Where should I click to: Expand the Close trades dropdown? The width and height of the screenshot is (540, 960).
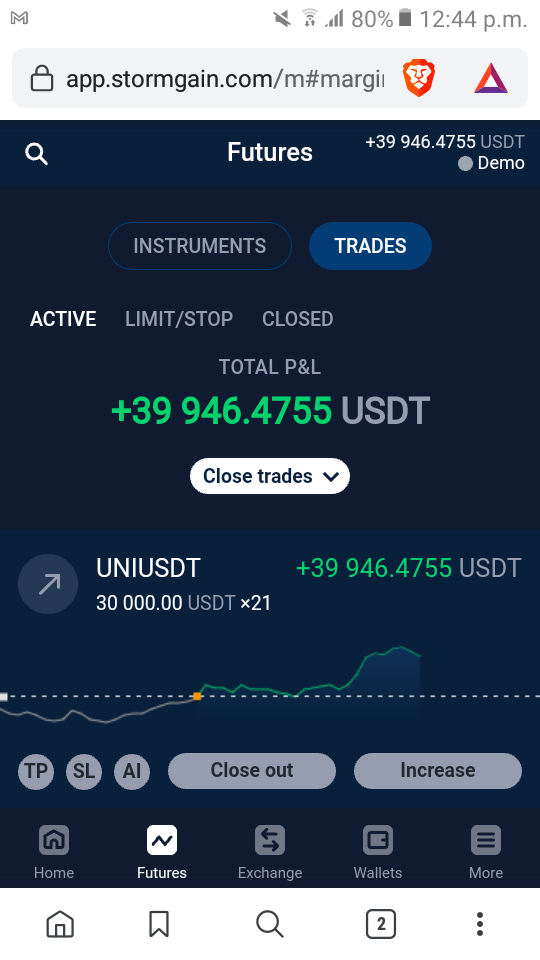270,476
